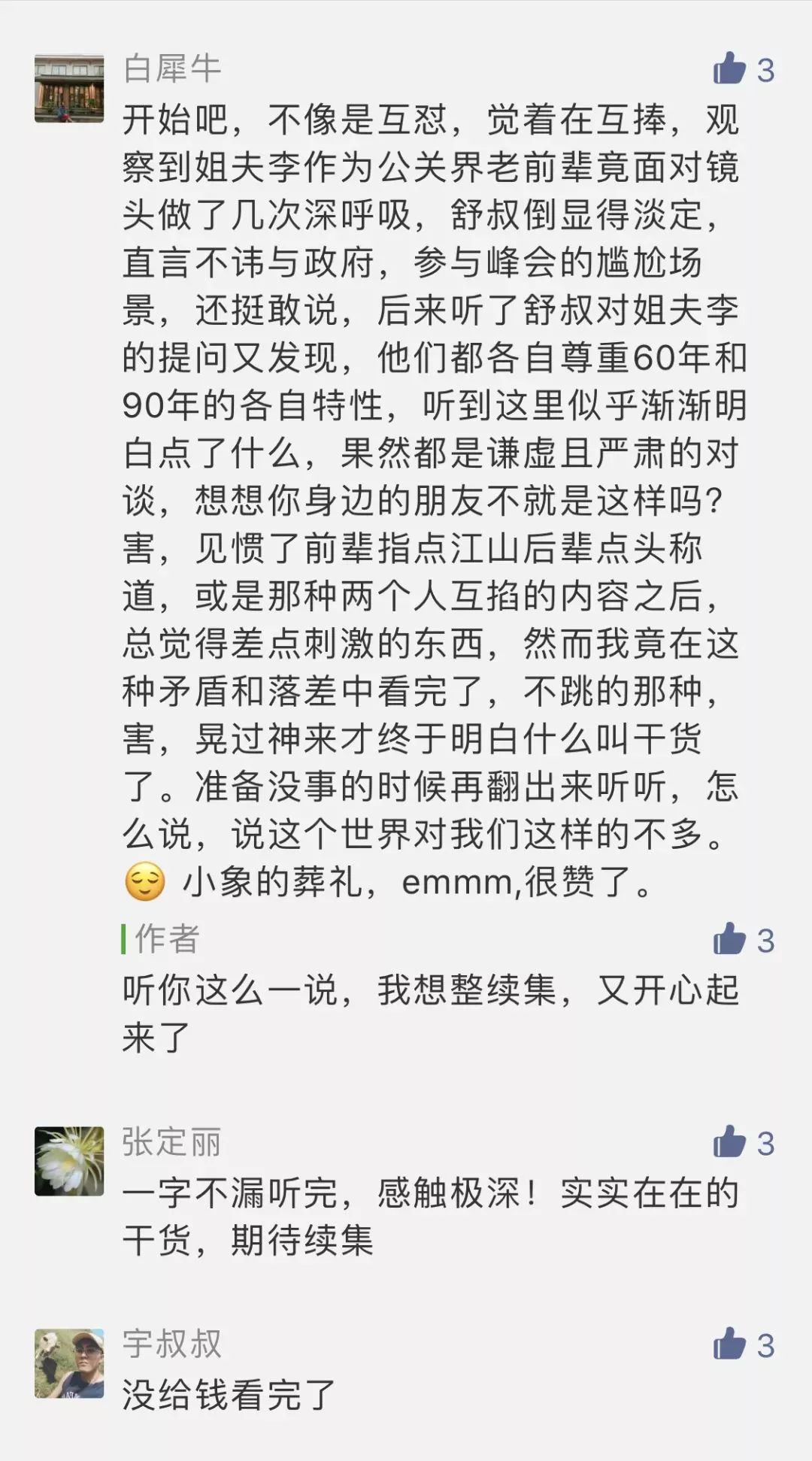
Task: Like 宇叔叔's comment
Action: (729, 1345)
